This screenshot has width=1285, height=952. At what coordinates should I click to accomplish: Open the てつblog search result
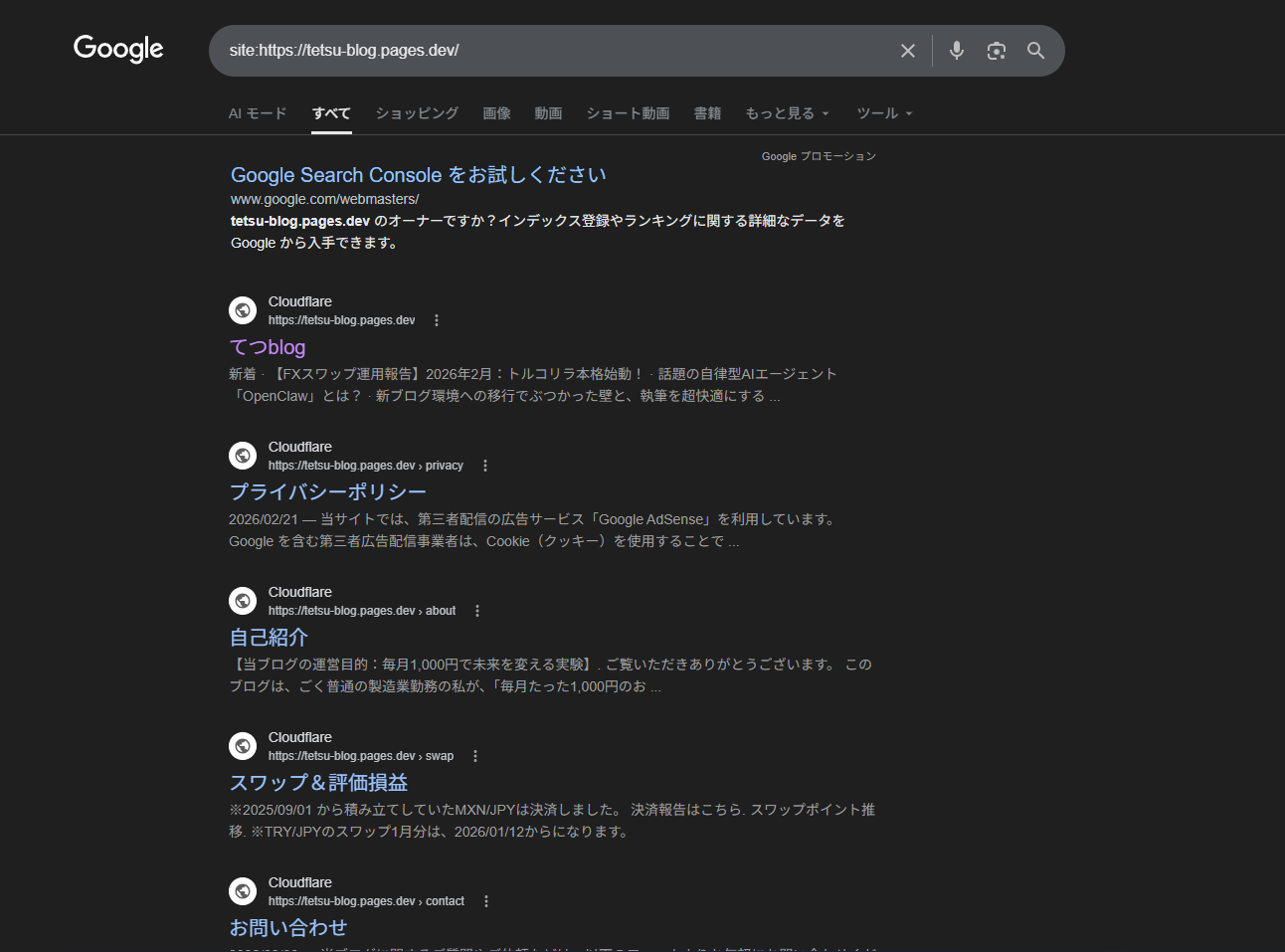click(x=268, y=347)
